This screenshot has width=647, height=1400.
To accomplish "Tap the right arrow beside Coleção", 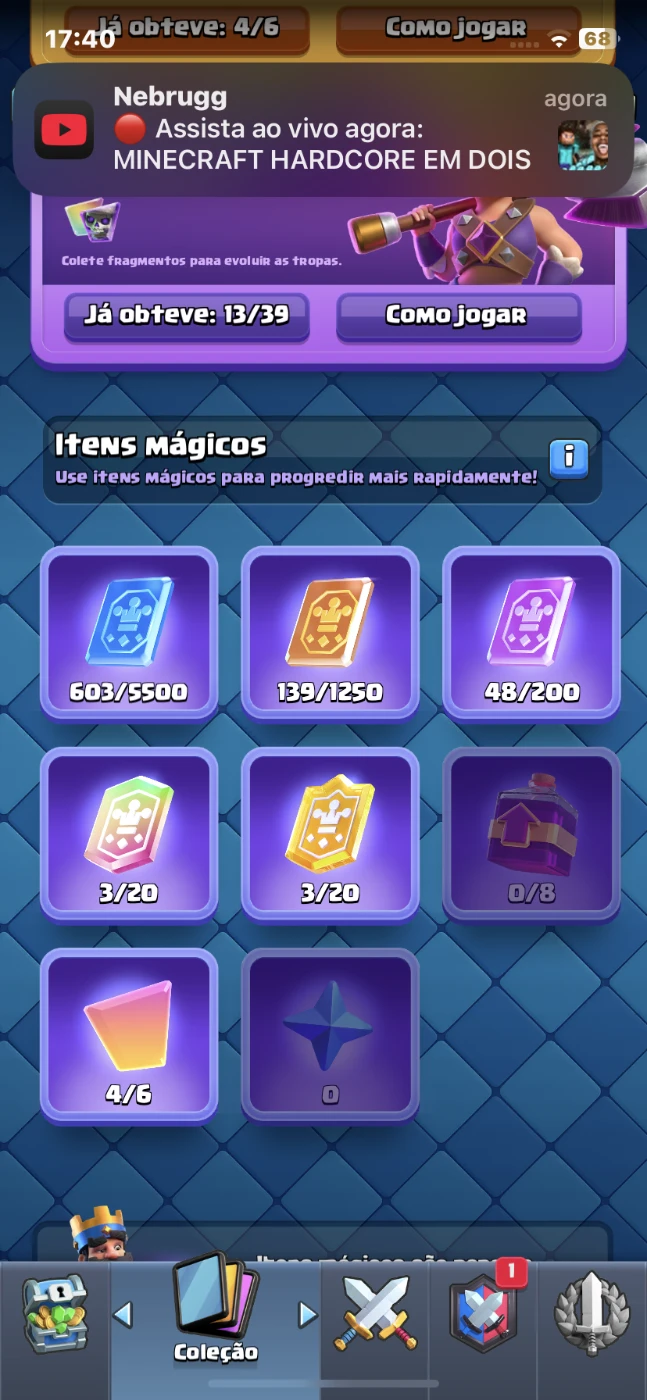I will tap(308, 1314).
